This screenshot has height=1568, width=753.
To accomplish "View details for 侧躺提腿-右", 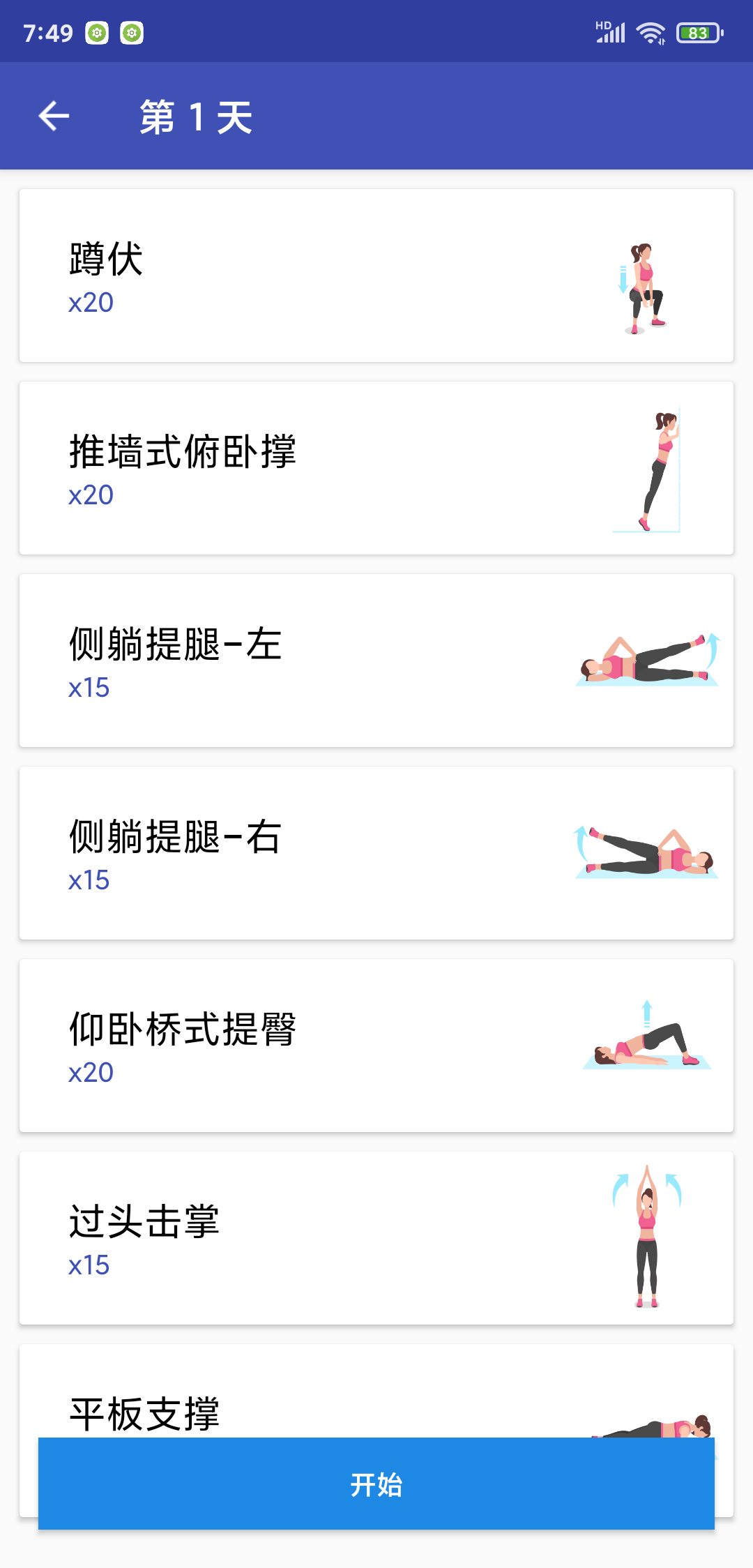I will click(376, 853).
